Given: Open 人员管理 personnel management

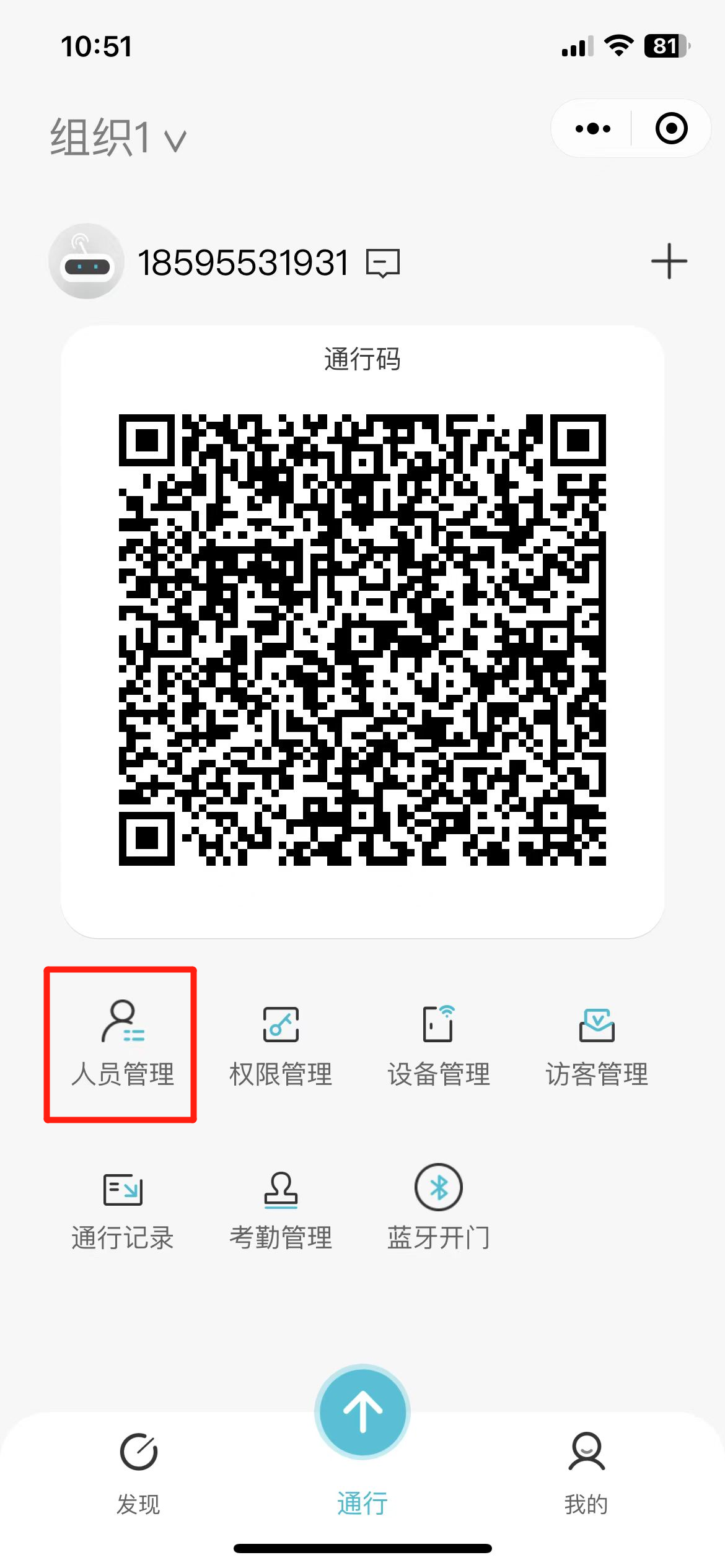Looking at the screenshot, I should [x=122, y=1043].
